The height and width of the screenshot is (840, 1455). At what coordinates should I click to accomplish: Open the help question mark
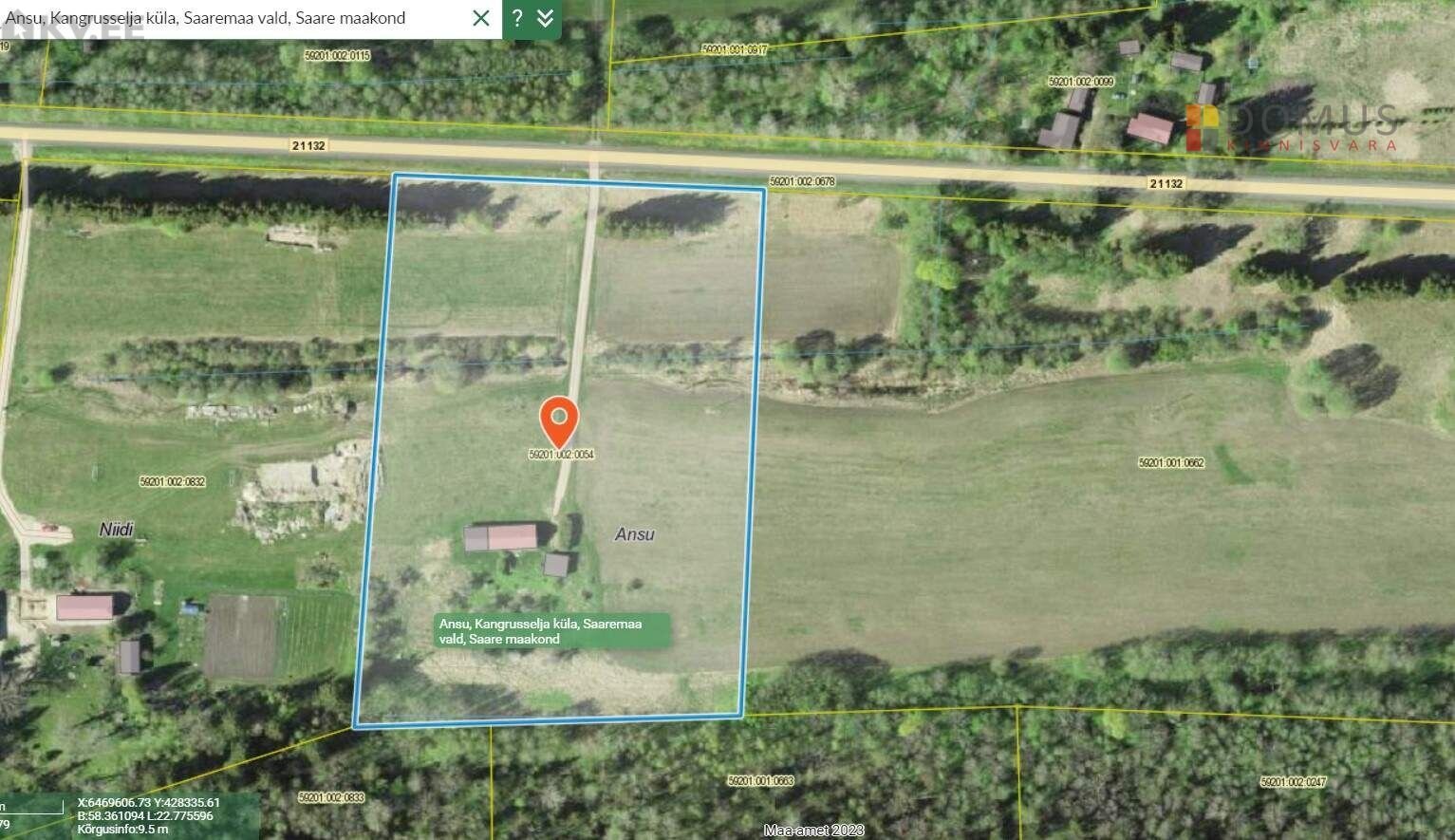click(517, 18)
